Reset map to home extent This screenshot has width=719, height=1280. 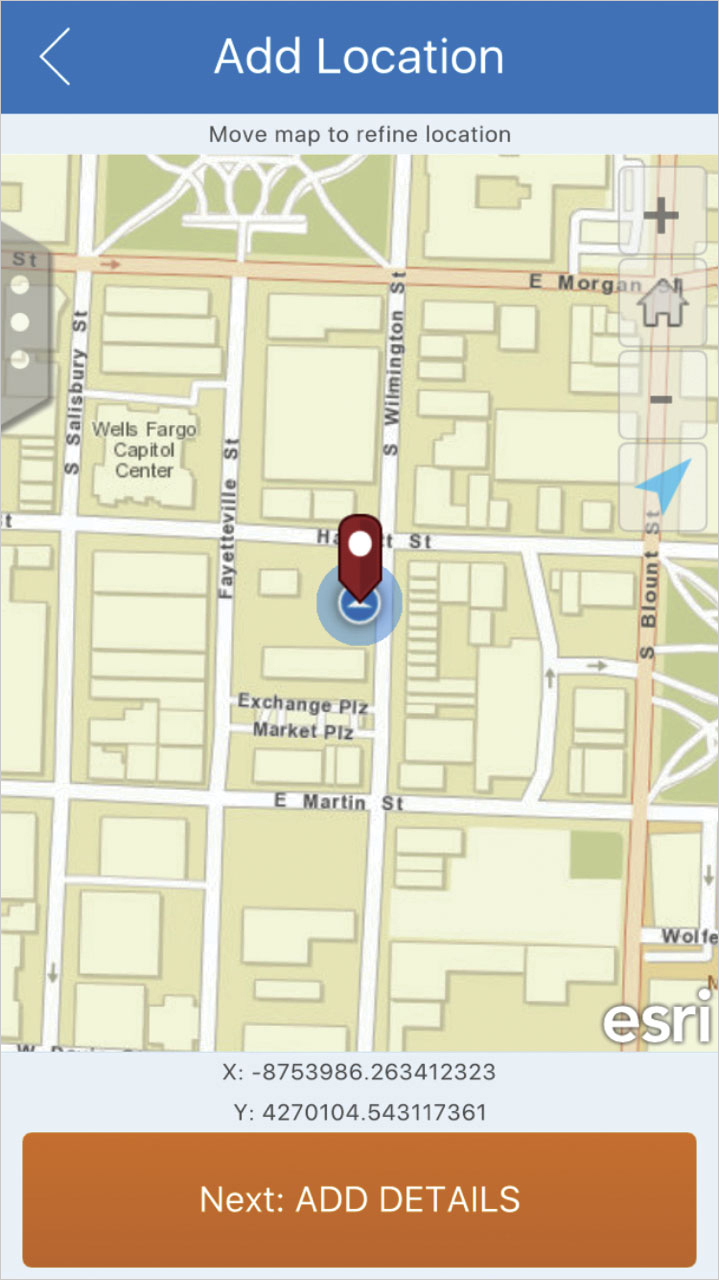[662, 304]
